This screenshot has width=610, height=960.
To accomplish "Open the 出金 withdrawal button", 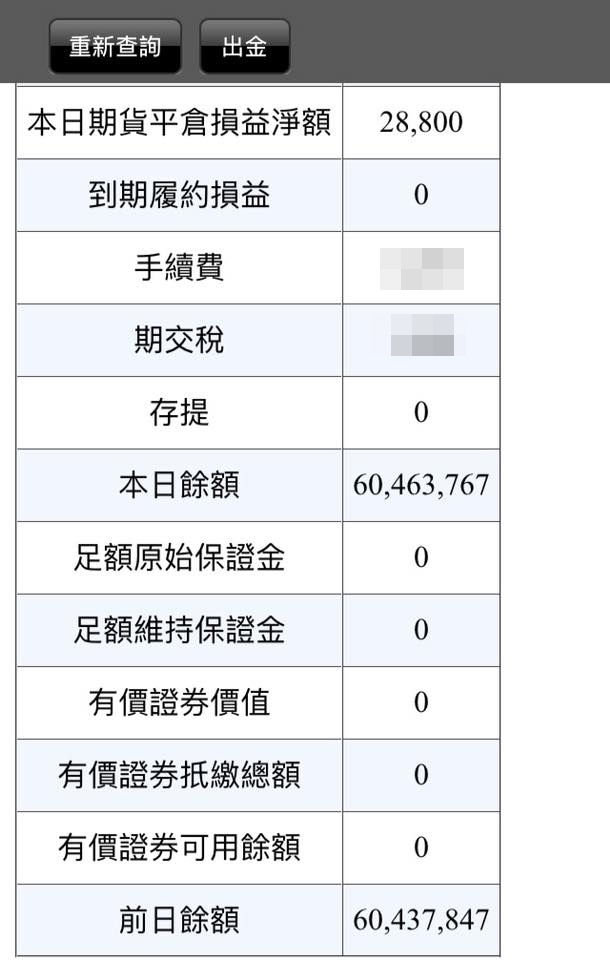I will point(244,46).
